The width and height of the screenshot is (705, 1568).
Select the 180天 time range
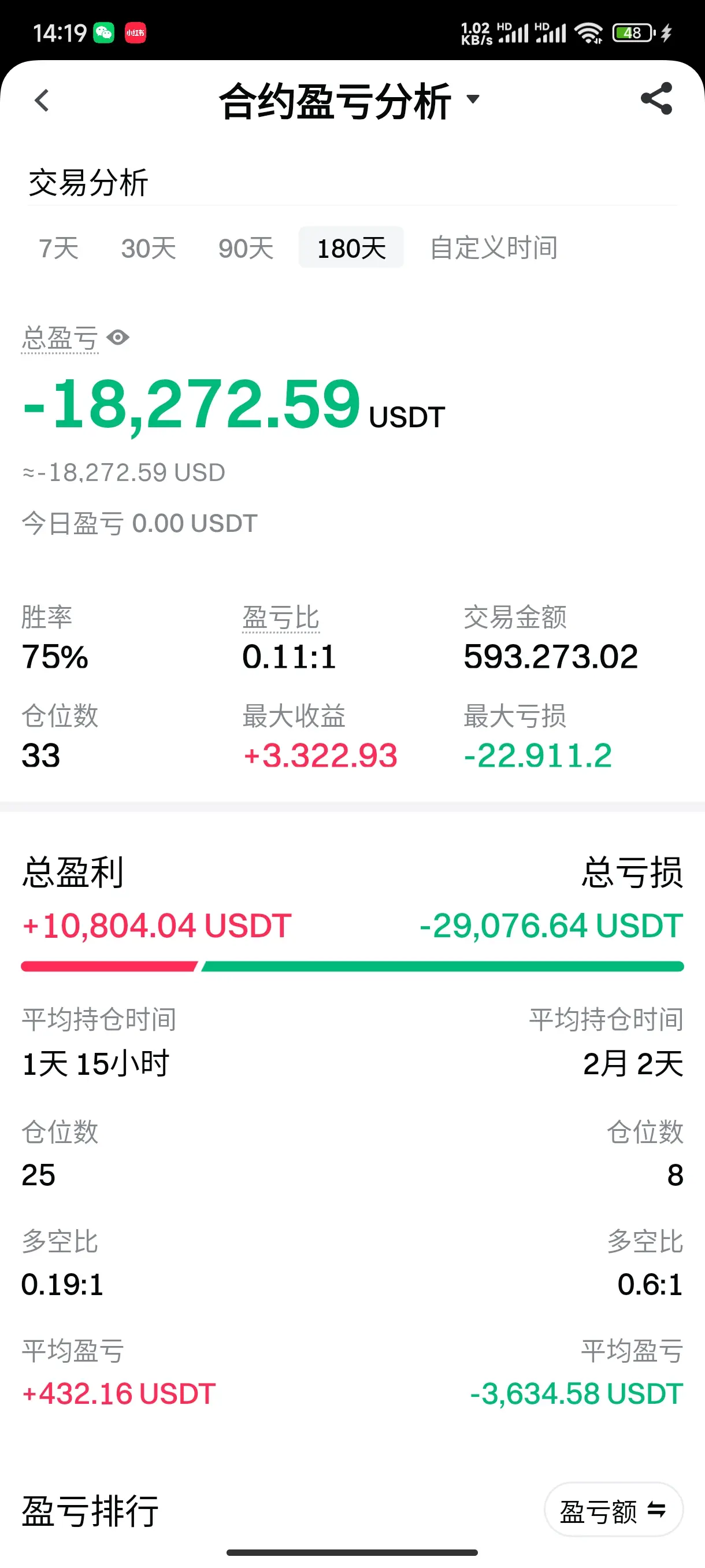tap(351, 247)
